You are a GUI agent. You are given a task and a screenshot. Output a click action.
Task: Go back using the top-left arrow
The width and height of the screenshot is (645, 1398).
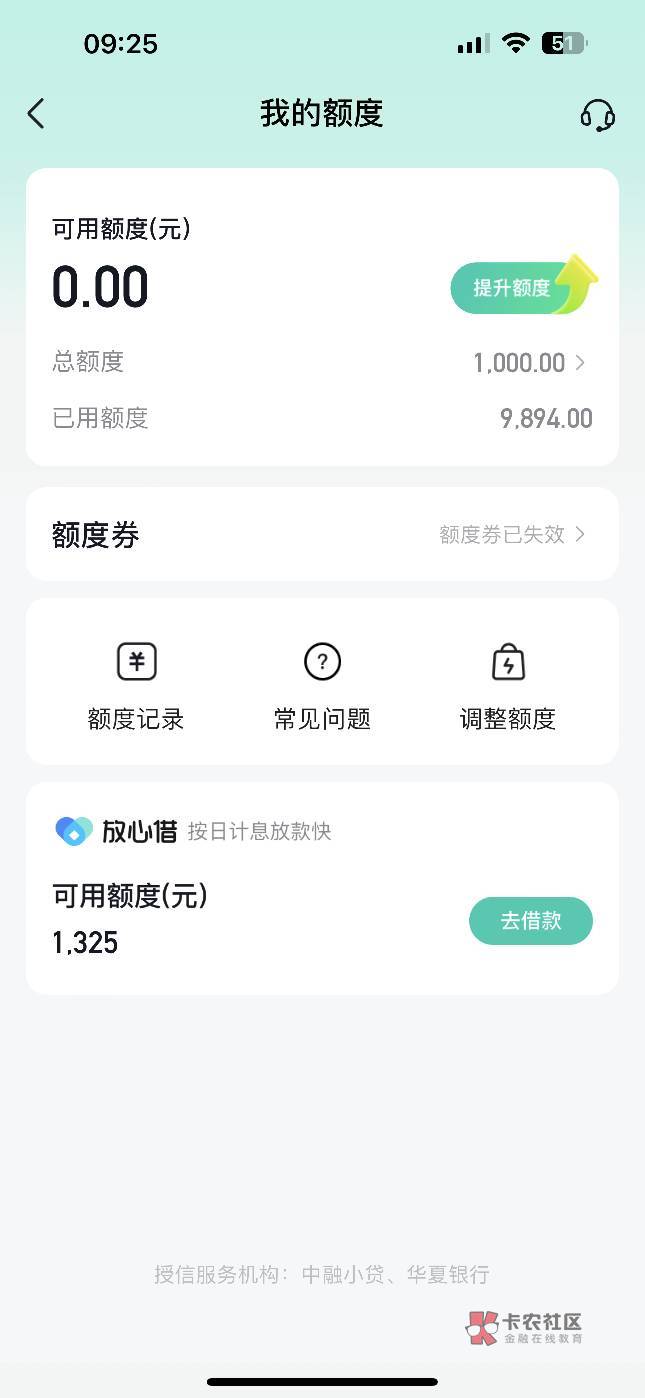click(36, 114)
